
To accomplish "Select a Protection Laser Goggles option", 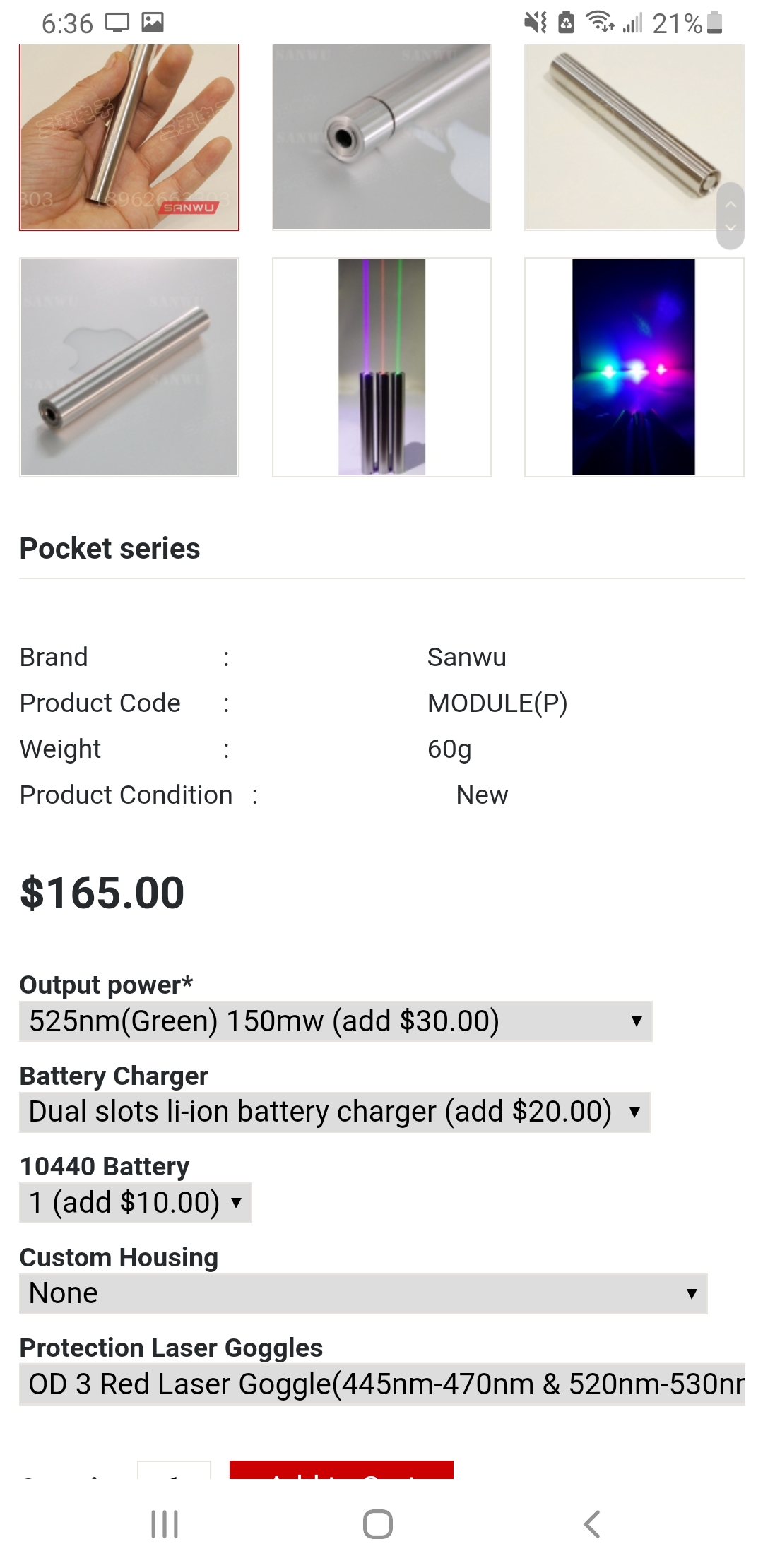I will click(382, 1384).
